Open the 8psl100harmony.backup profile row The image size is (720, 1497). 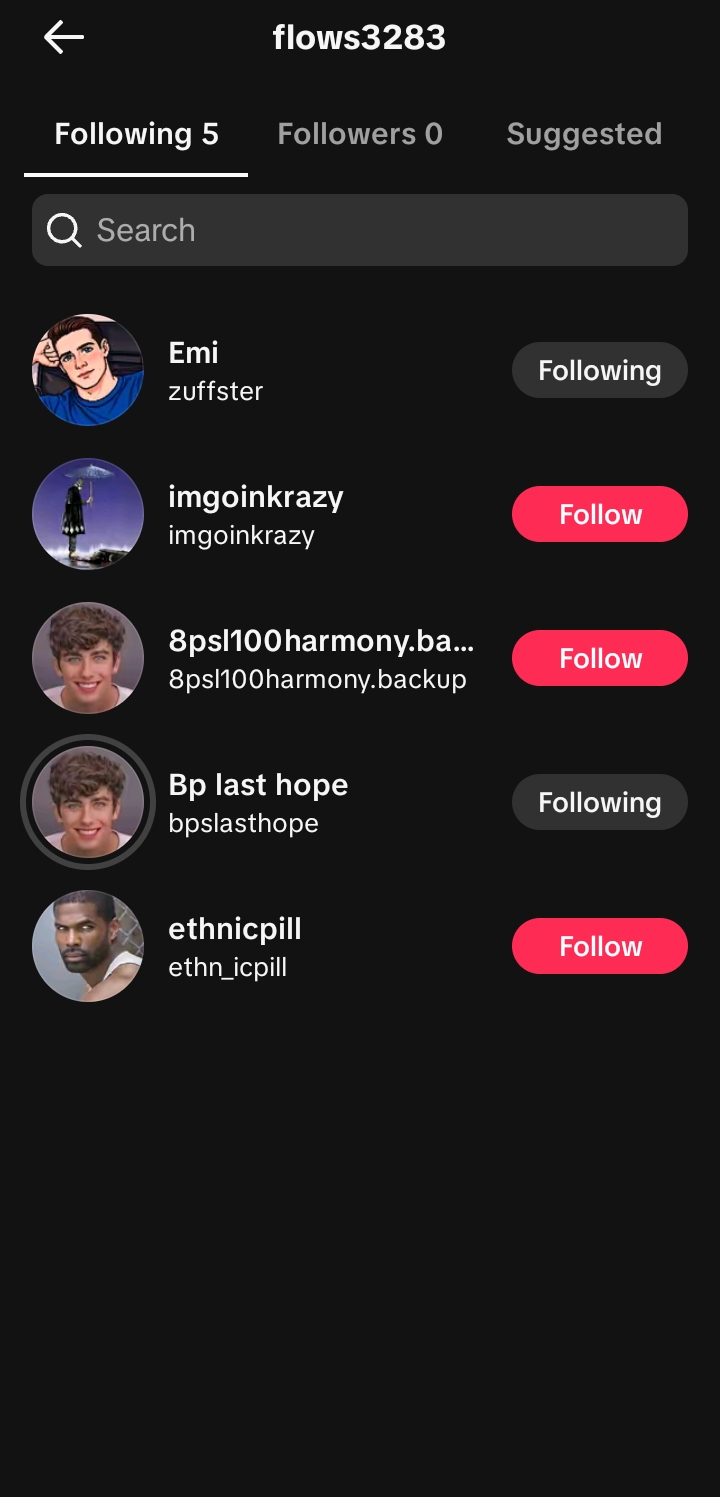[x=320, y=658]
